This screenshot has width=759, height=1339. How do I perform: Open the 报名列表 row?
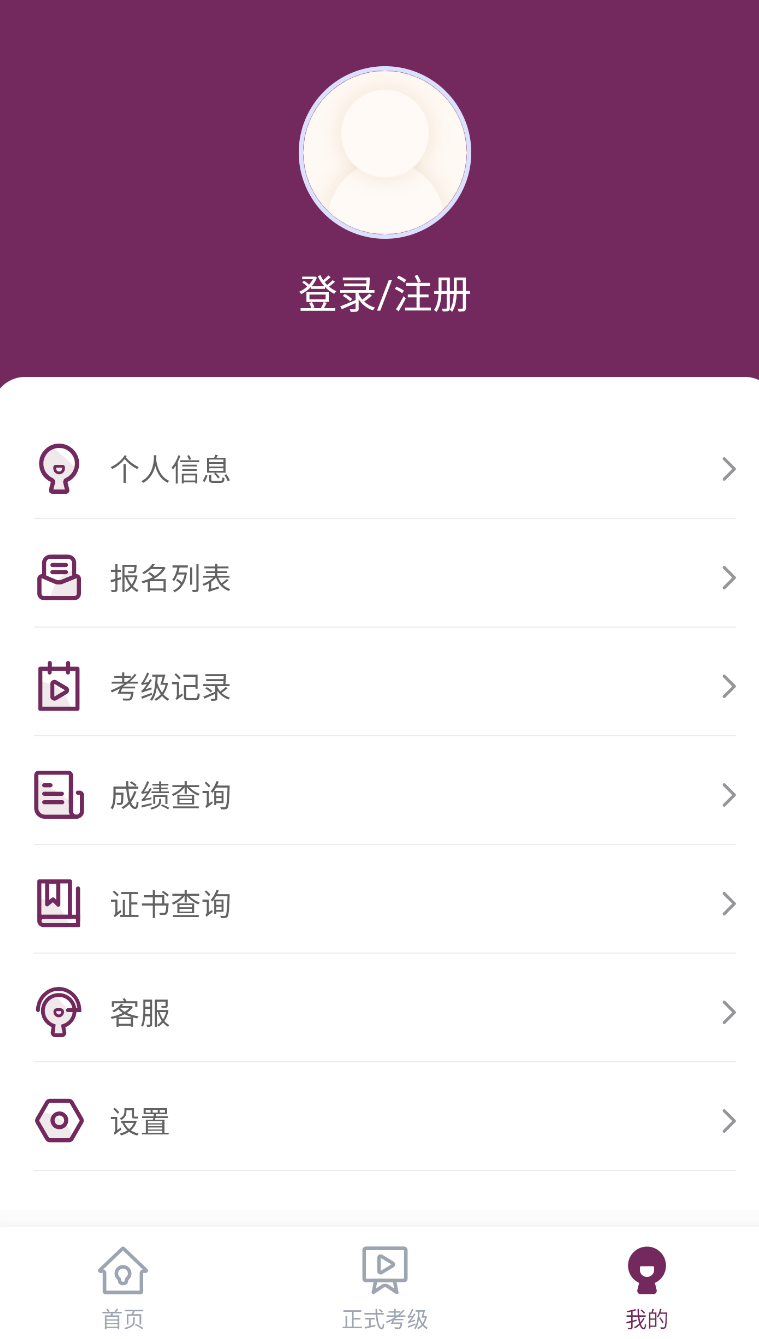click(x=385, y=577)
